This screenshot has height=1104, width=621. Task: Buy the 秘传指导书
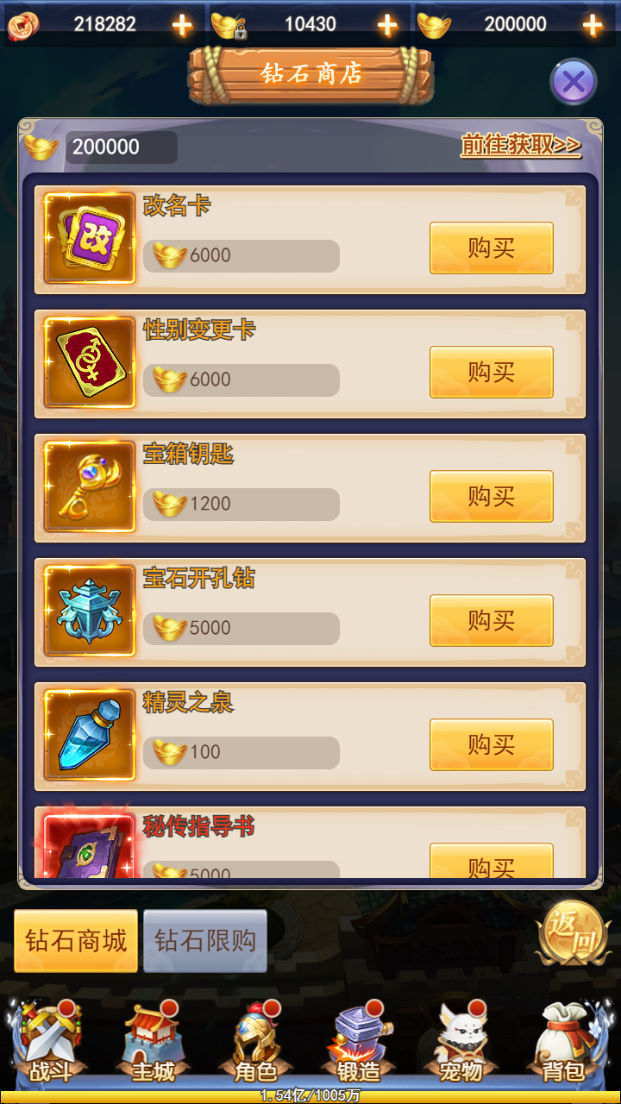click(x=491, y=860)
